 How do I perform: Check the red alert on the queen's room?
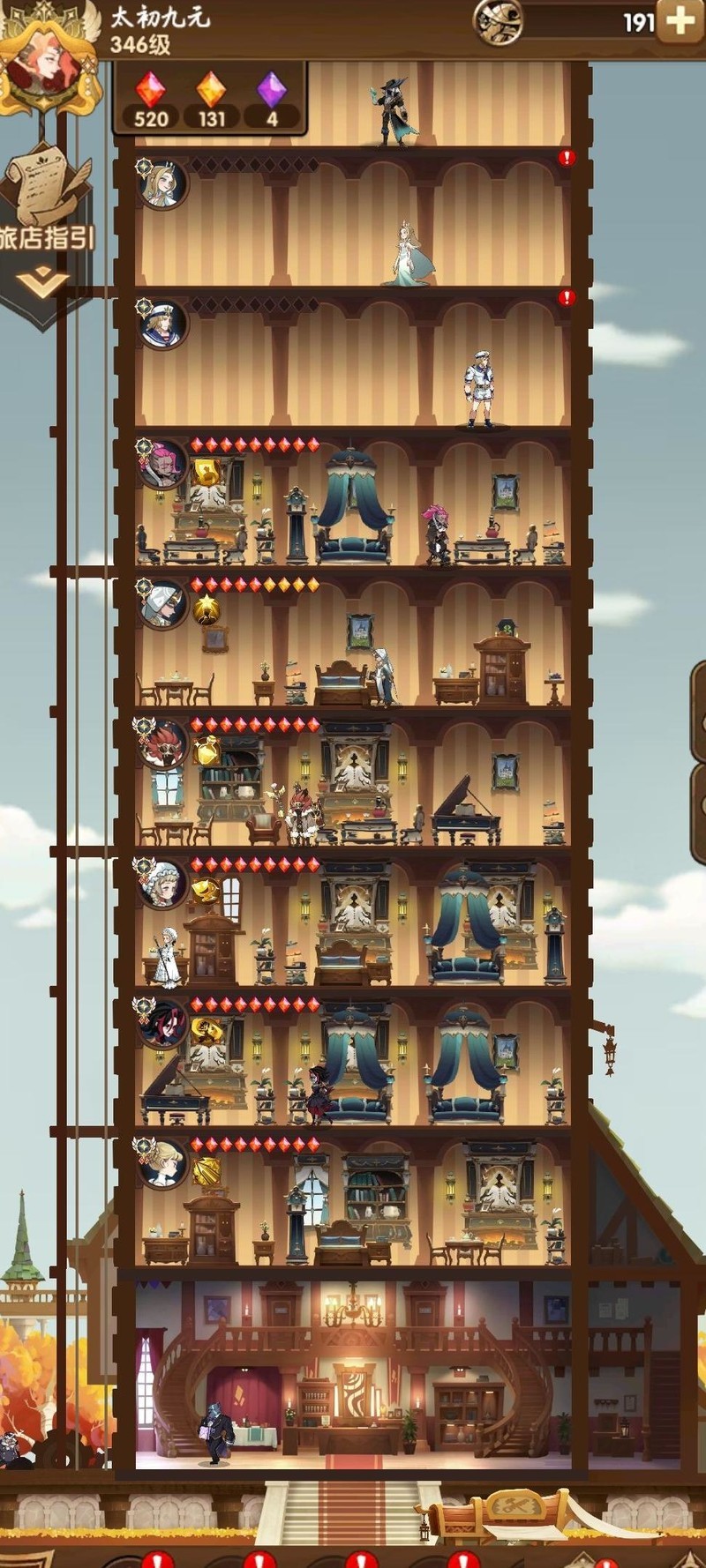pyautogui.click(x=567, y=158)
